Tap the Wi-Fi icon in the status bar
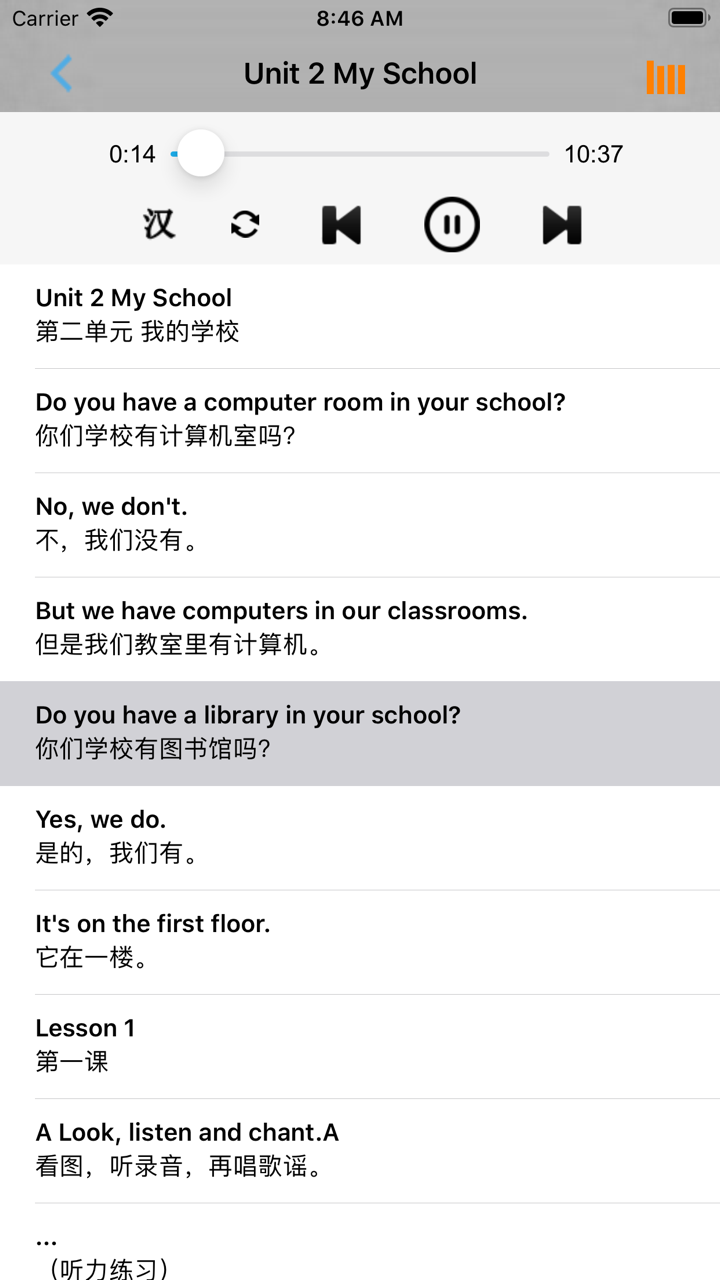Viewport: 720px width, 1280px height. tap(96, 17)
